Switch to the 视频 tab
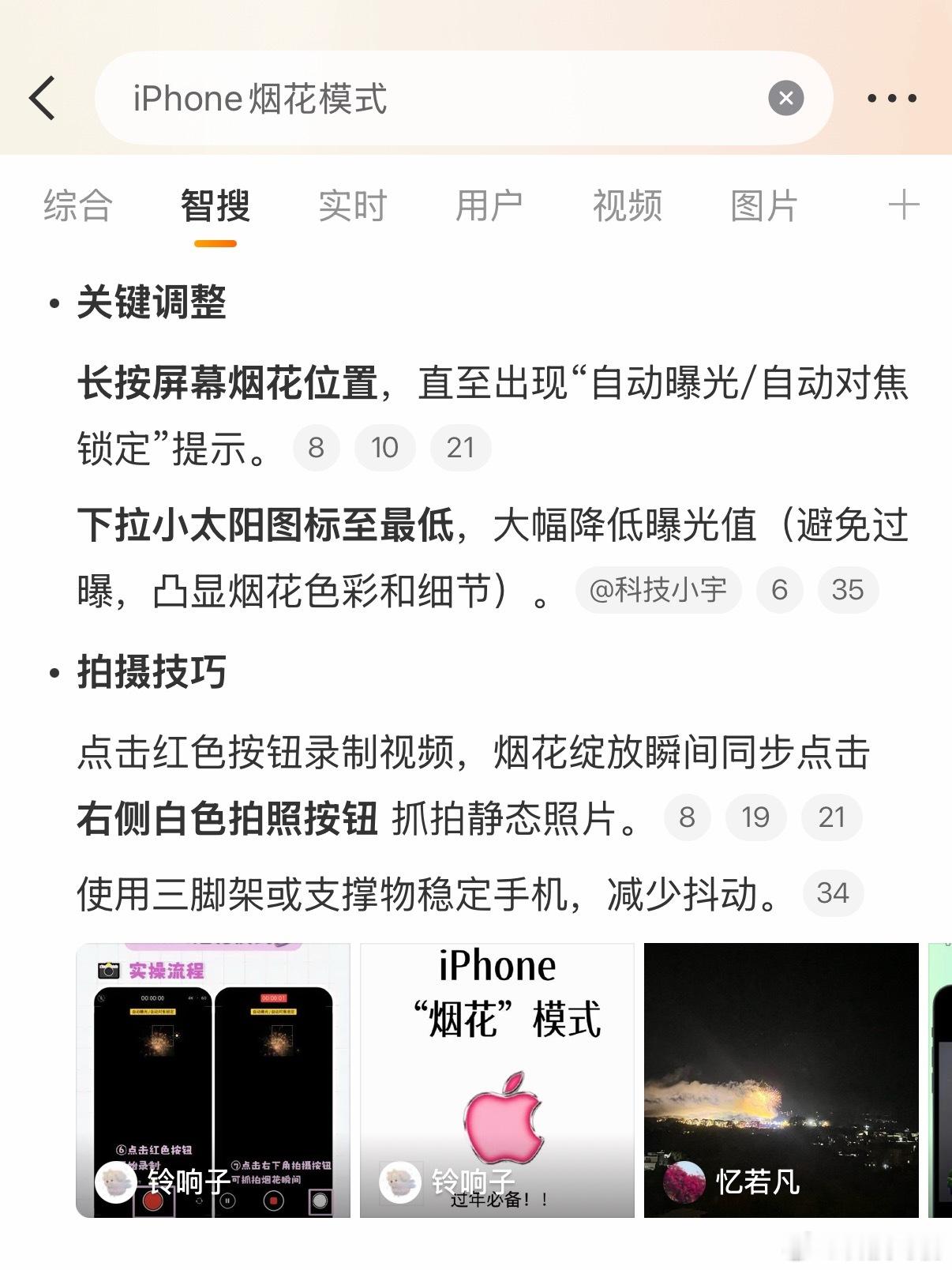Screen dimensions: 952x1270 (x=626, y=205)
